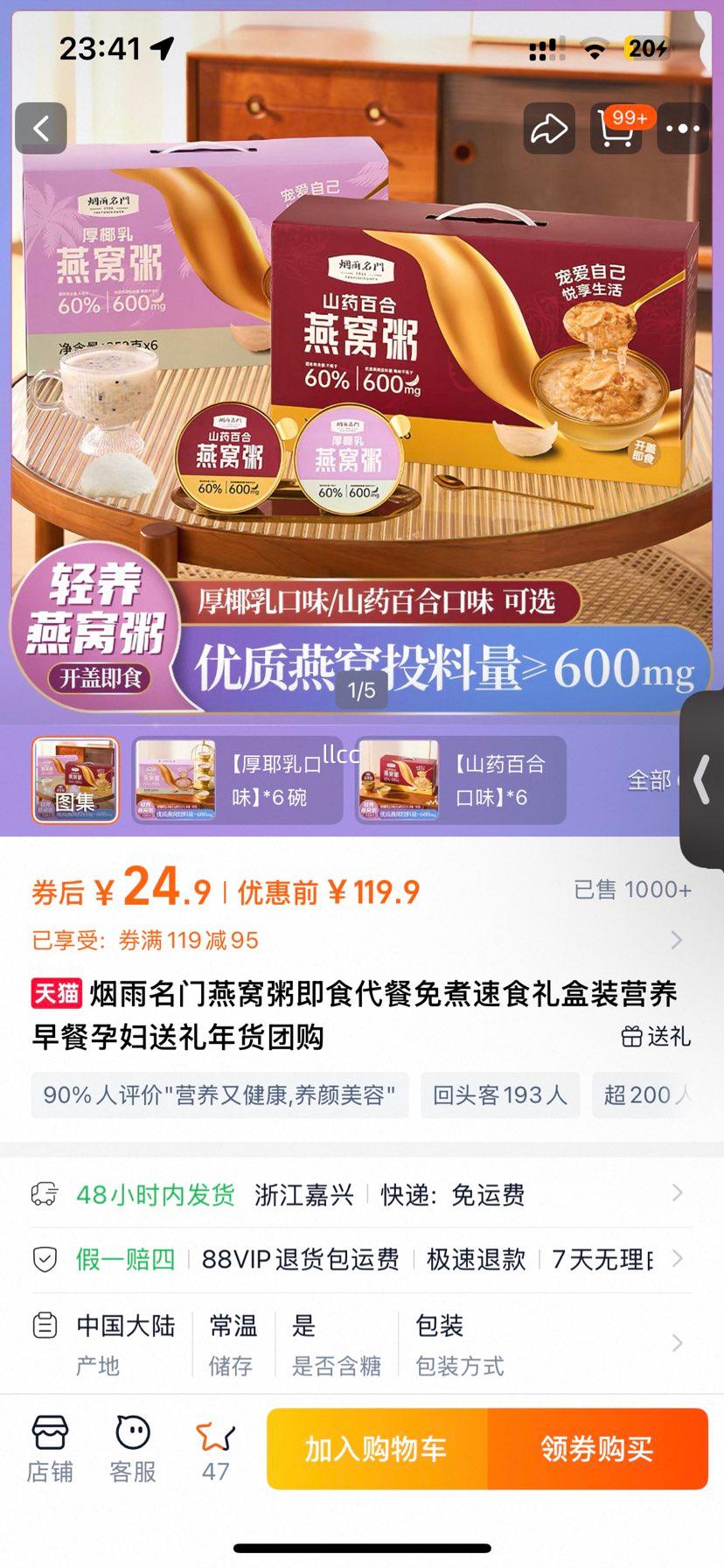
Task: Contact 客服 customer service
Action: pos(132,1448)
